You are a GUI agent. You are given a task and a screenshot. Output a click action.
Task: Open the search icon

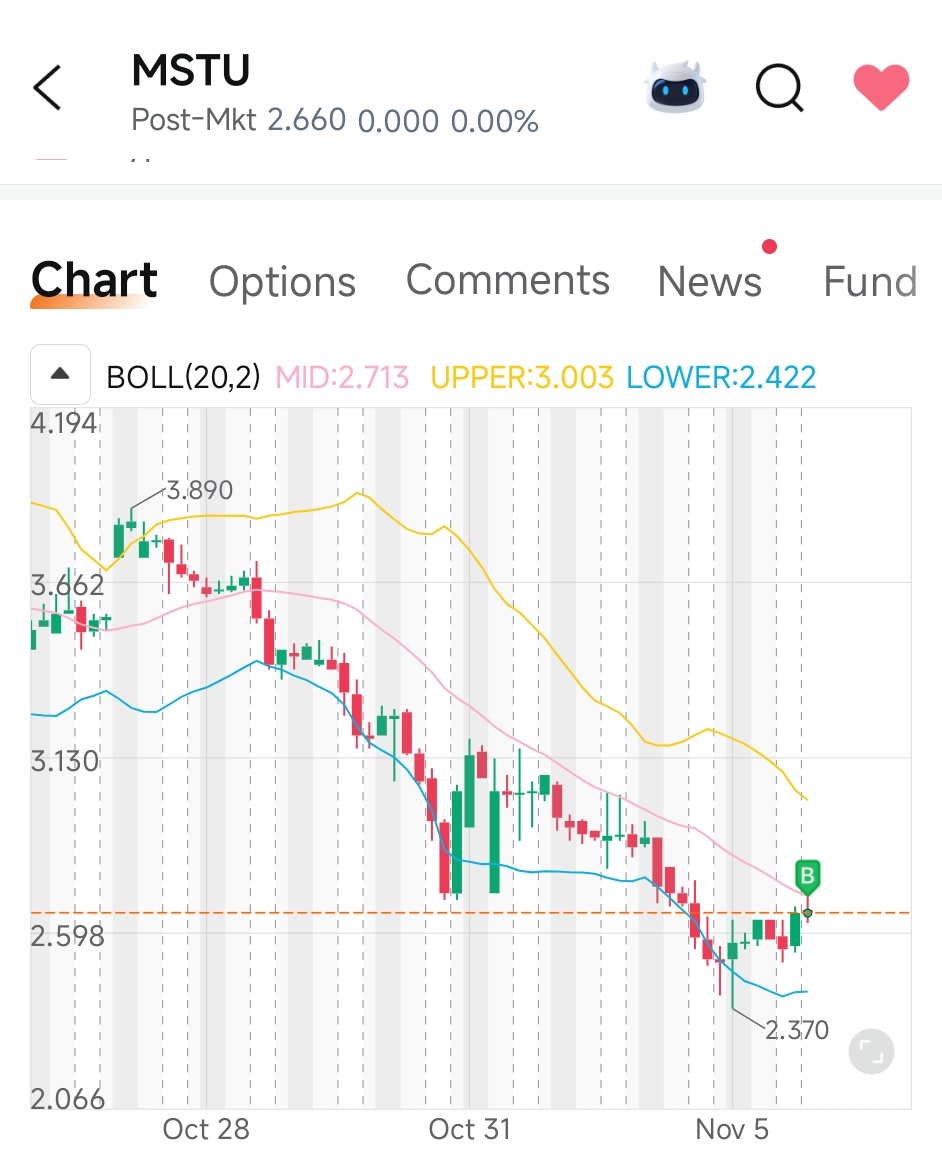click(x=779, y=88)
